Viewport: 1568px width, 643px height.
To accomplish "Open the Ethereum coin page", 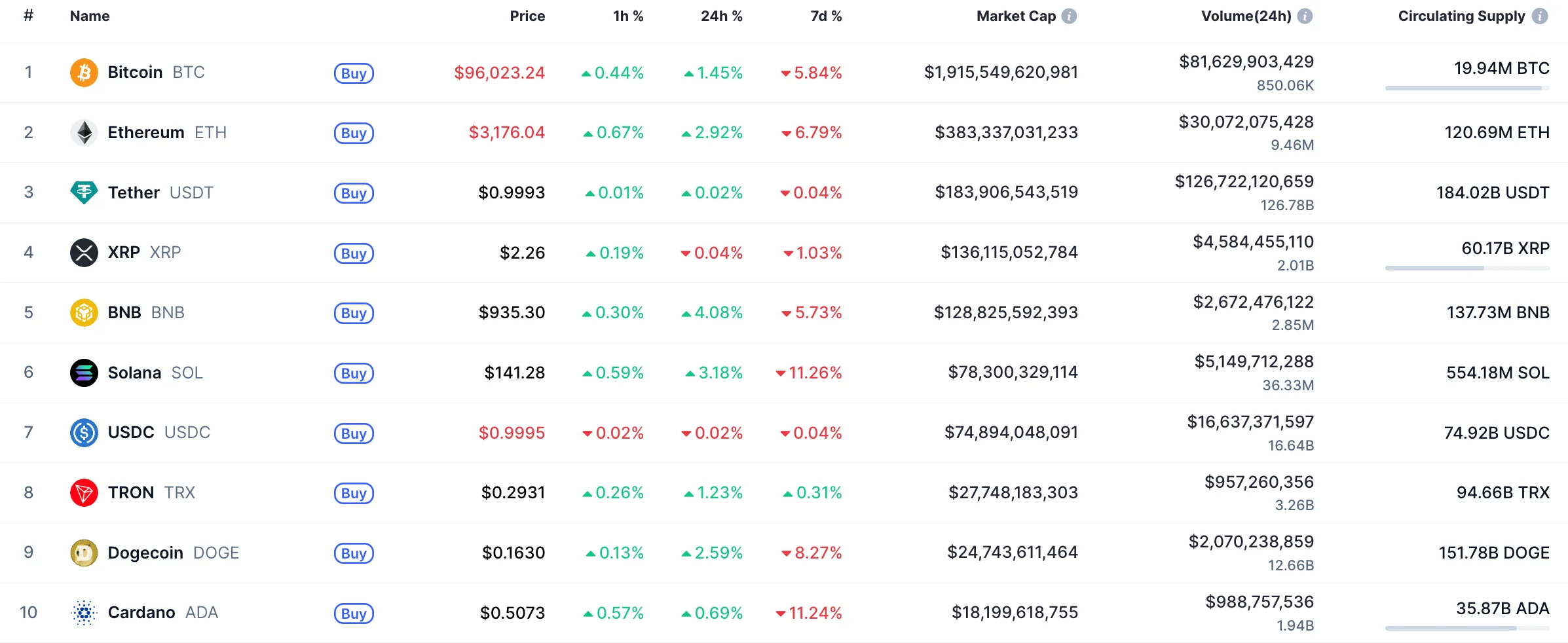I will click(145, 132).
